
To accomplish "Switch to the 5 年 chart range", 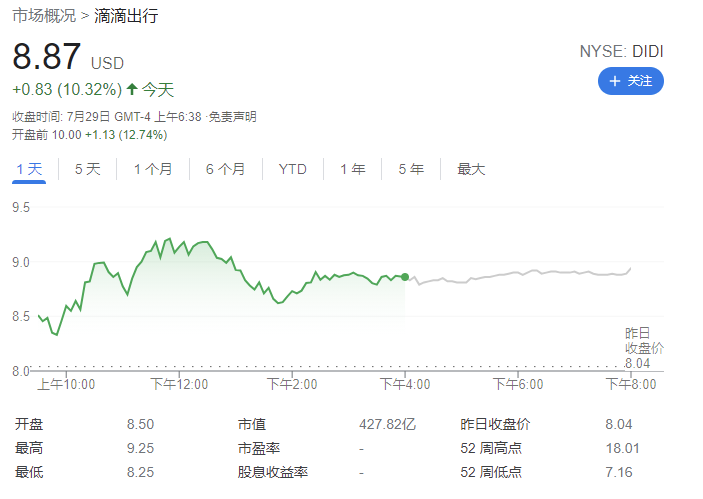I will 411,169.
